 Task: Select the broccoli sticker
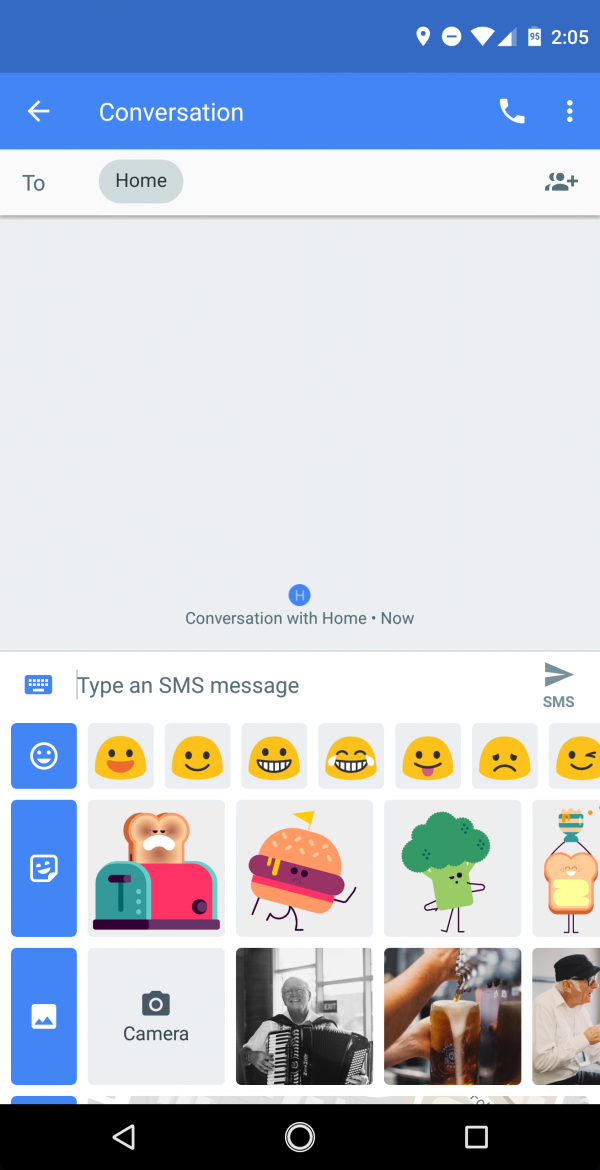point(452,868)
